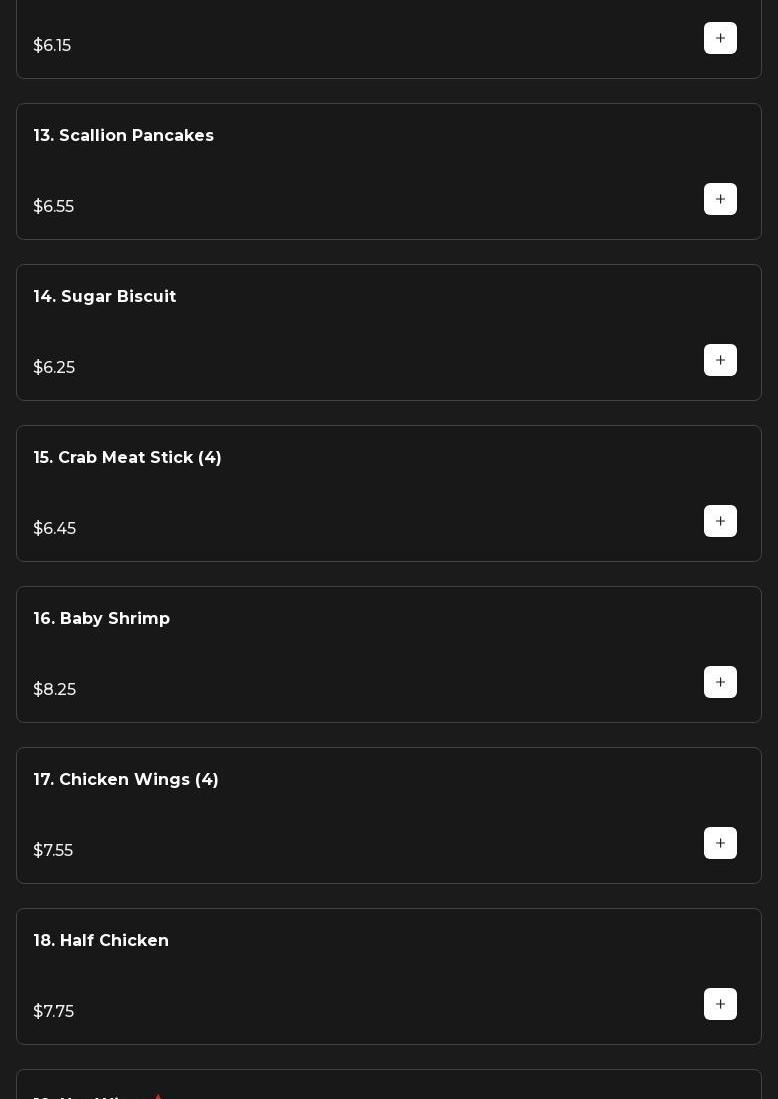Add Scallion Pancakes to the order
Viewport: 778px width, 1099px height.
pos(720,199)
